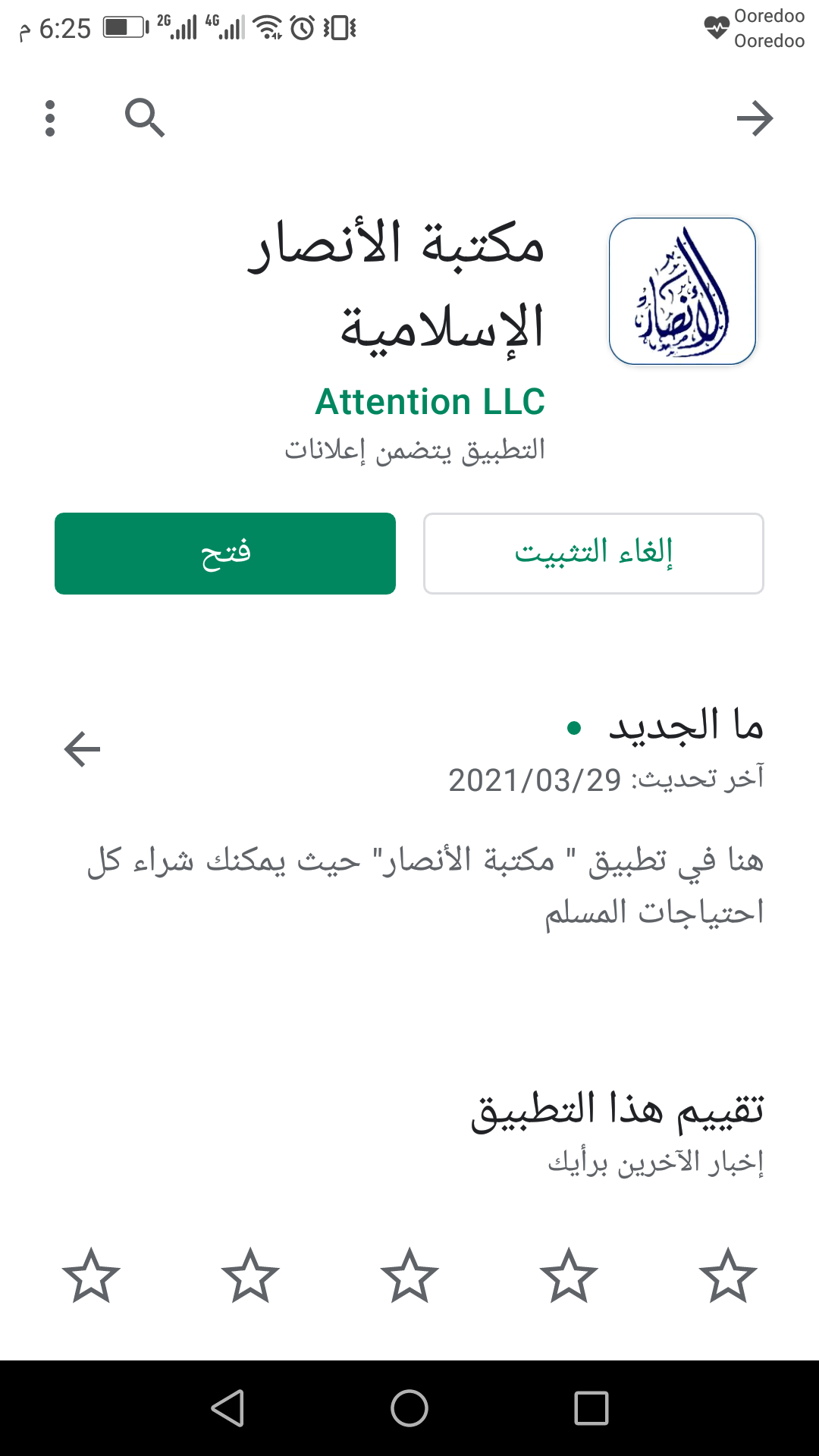Rate the app five stars

pos(91,1276)
